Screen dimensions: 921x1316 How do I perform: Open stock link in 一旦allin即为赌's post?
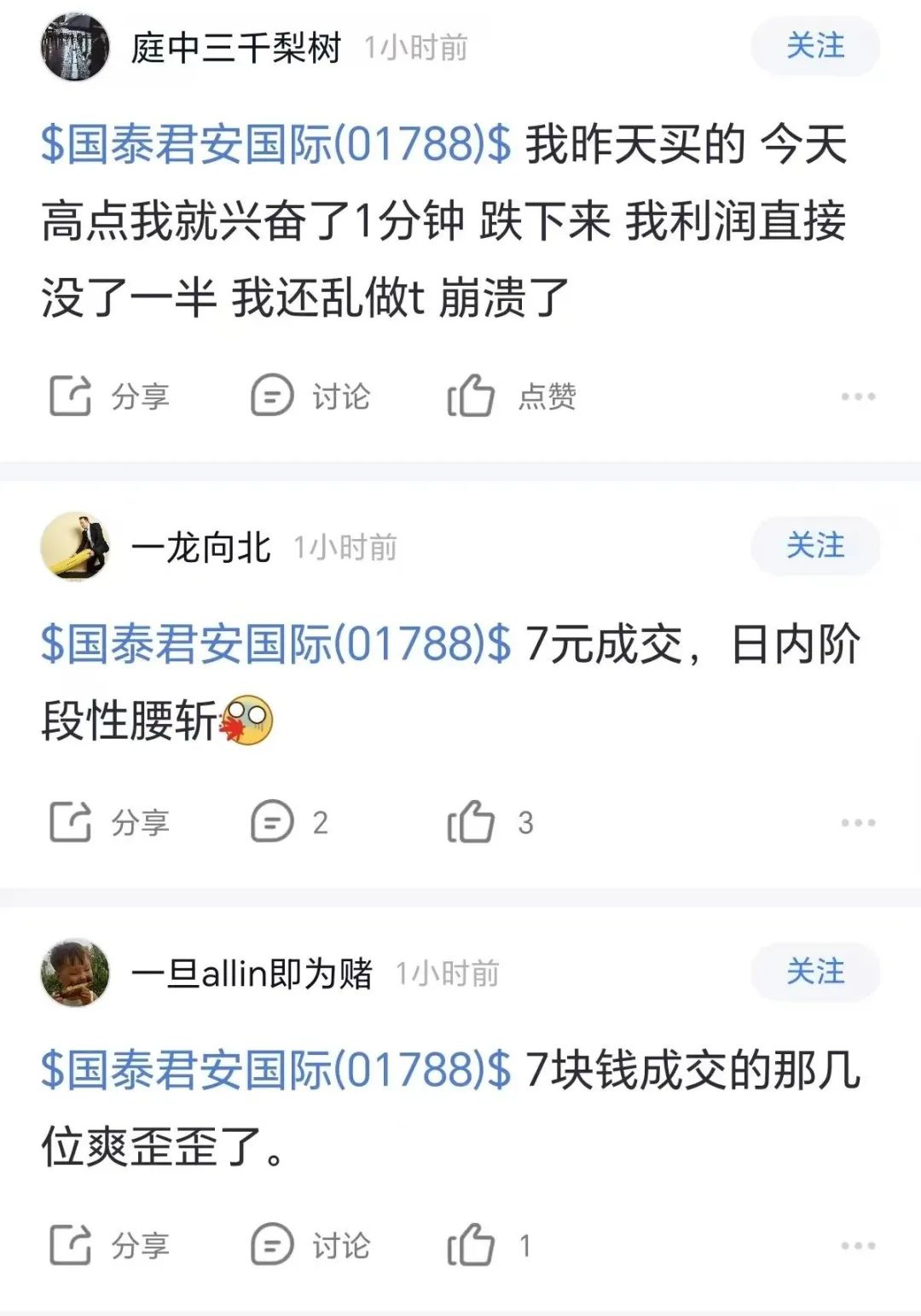tap(275, 1069)
